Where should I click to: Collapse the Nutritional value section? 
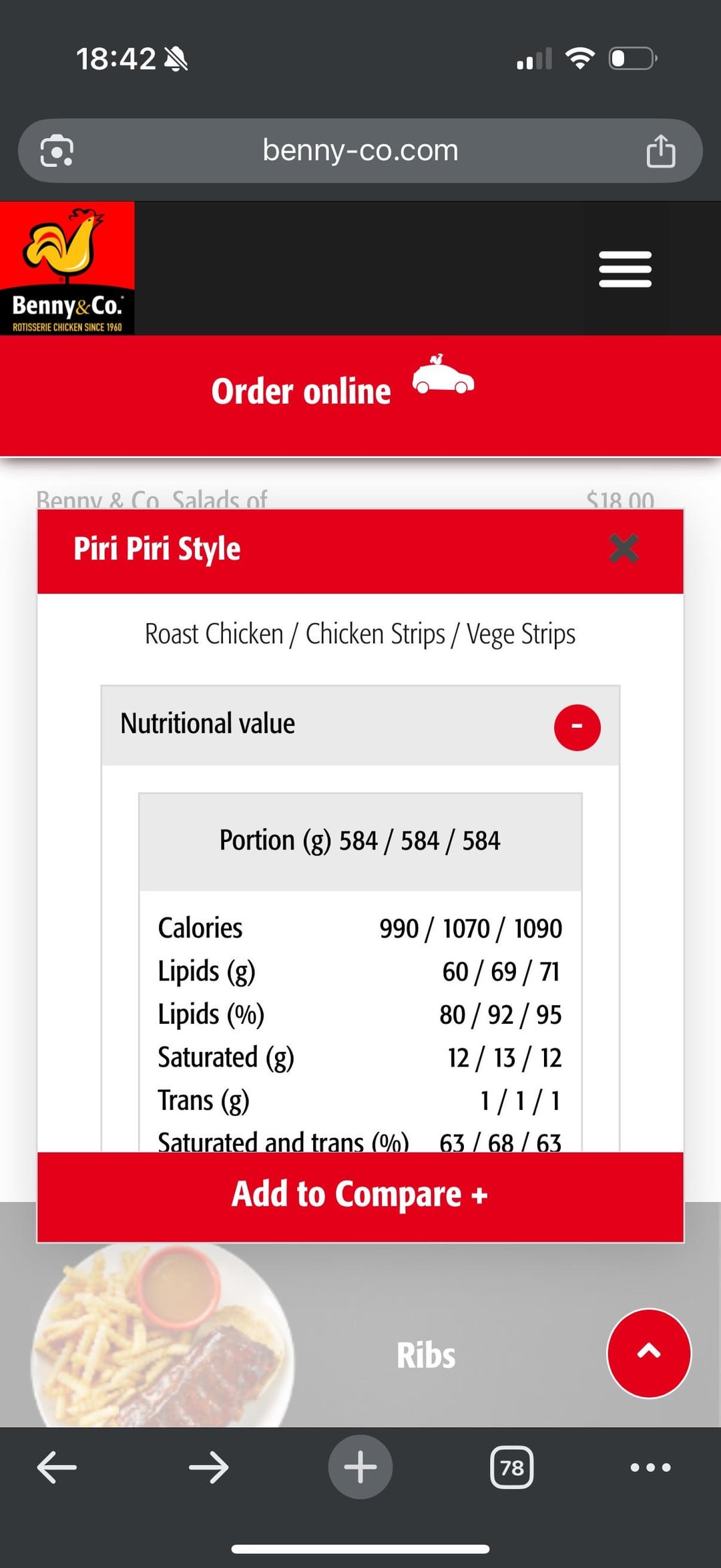577,727
